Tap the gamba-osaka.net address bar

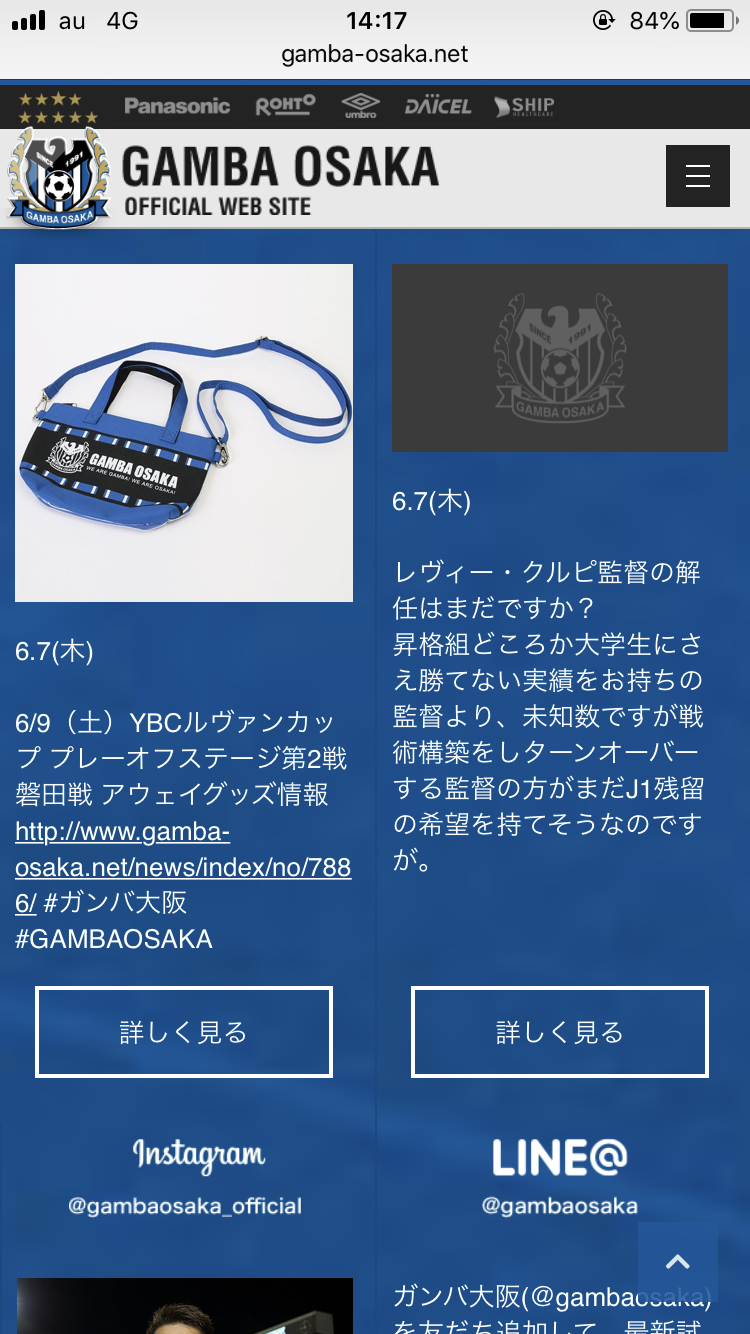pos(375,54)
